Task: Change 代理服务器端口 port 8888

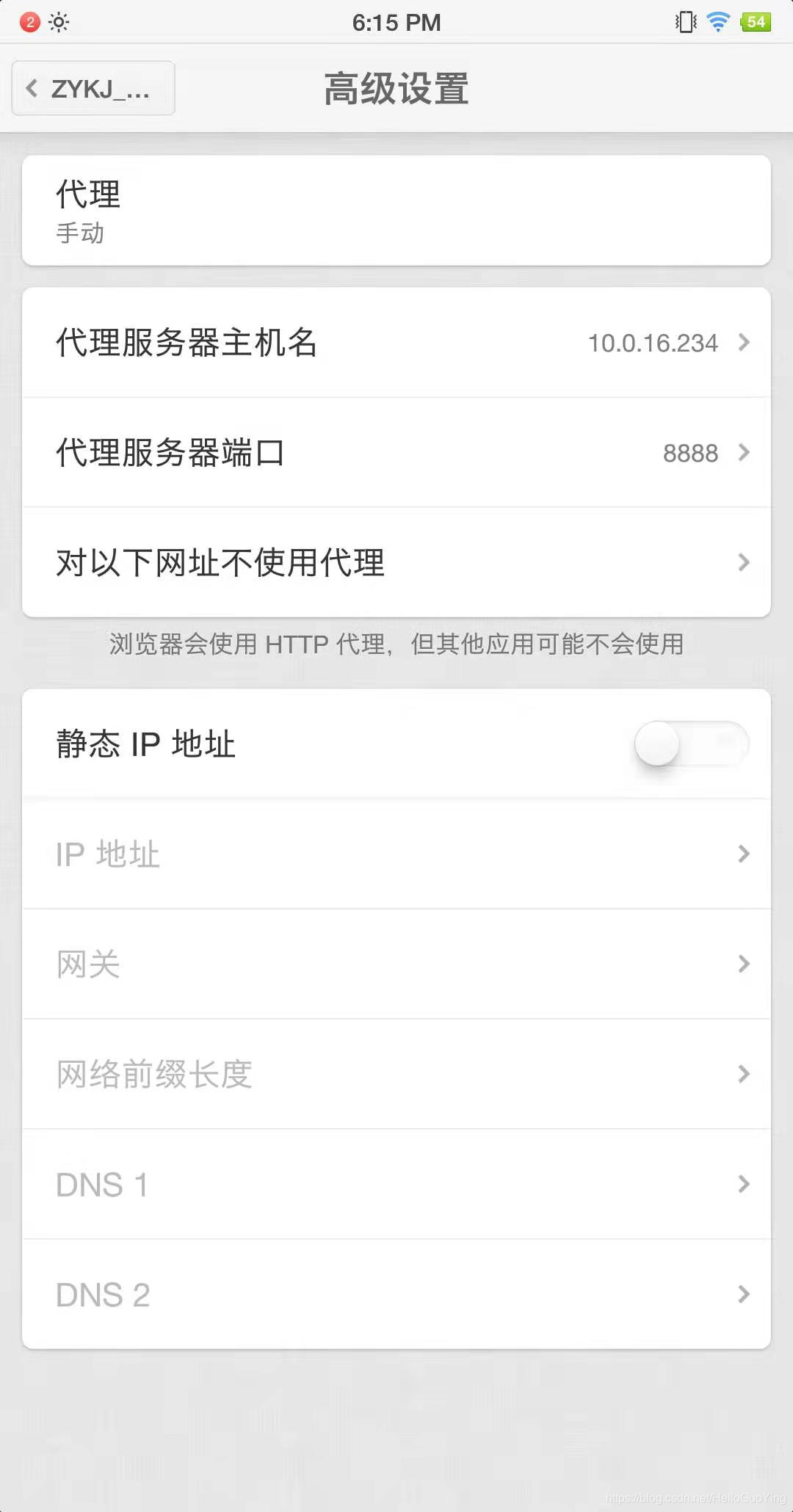Action: tap(396, 453)
